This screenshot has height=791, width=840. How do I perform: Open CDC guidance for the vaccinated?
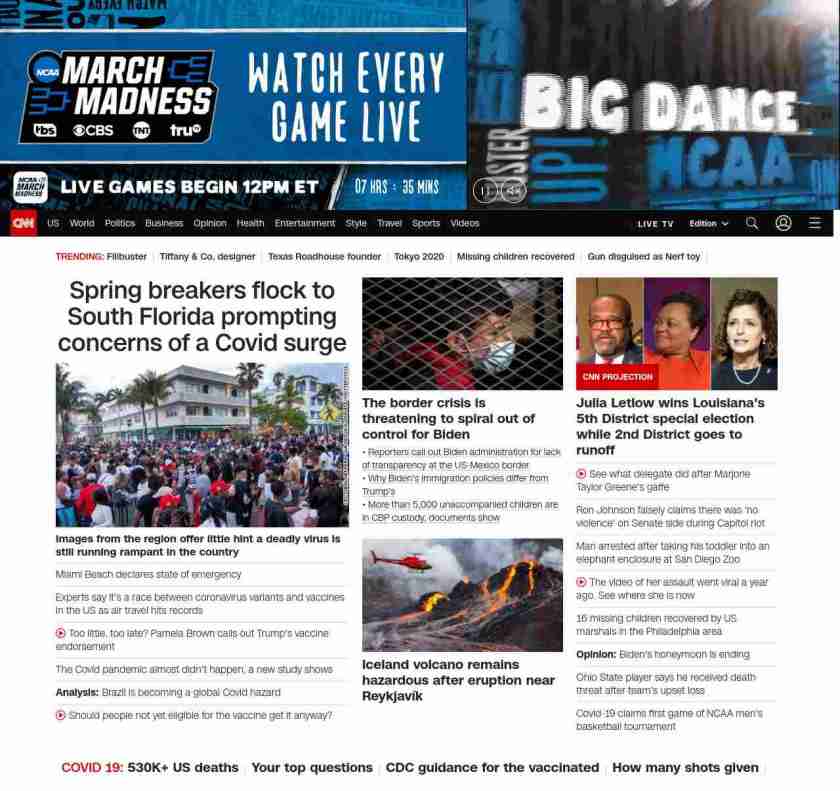point(492,768)
